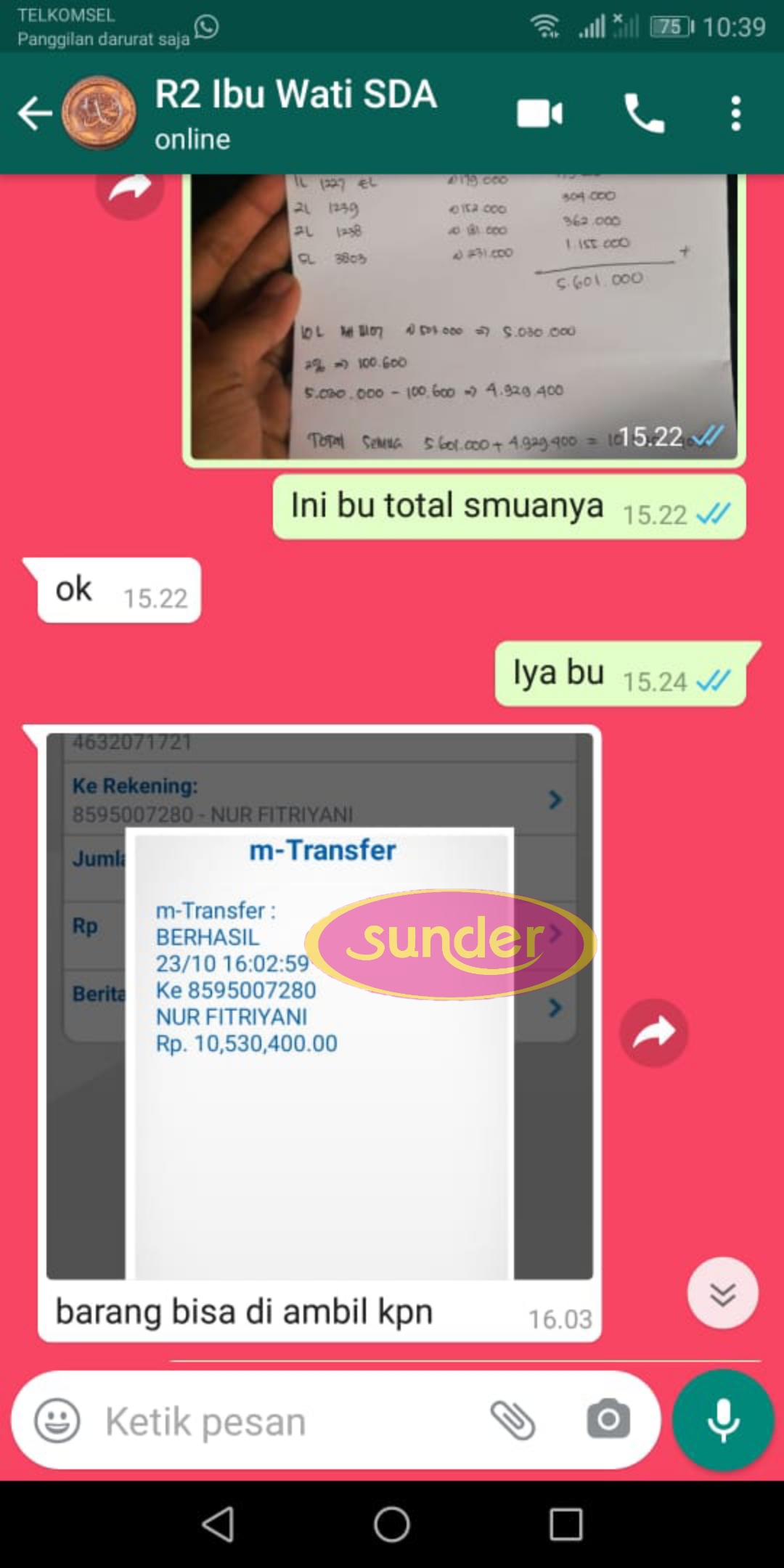Tap the system home button

coord(392,1524)
